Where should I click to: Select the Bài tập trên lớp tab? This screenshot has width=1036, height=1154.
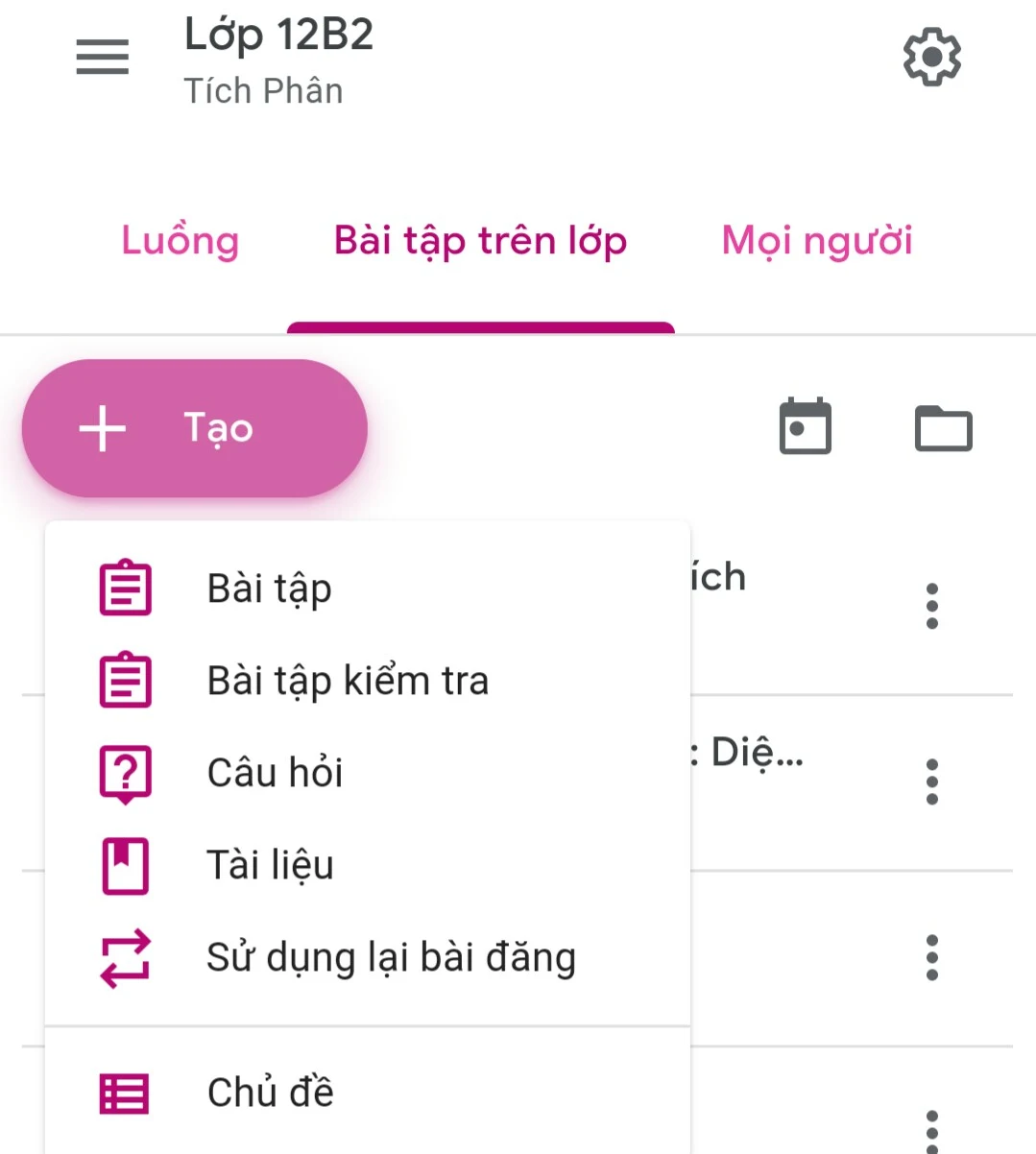pyautogui.click(x=480, y=241)
